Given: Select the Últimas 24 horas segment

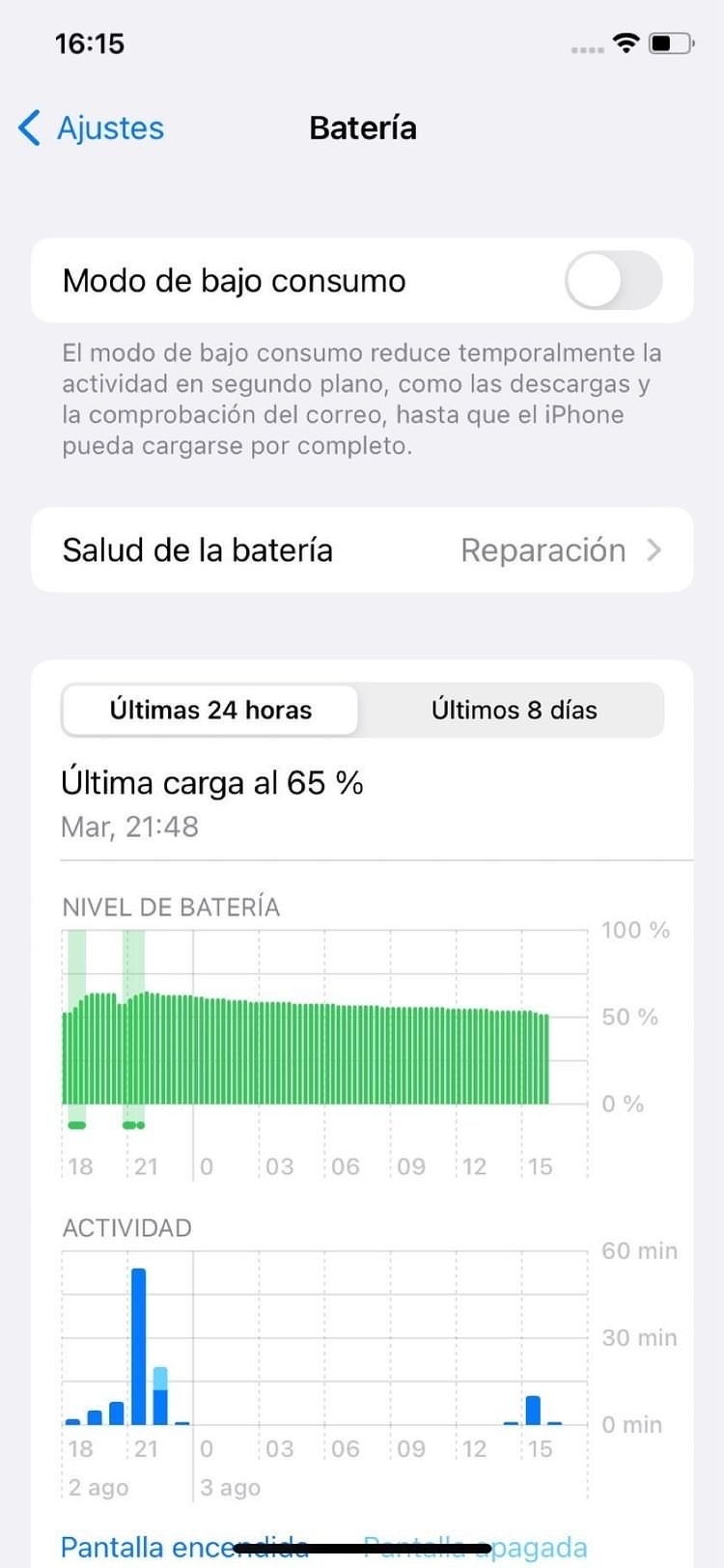Looking at the screenshot, I should tap(210, 711).
